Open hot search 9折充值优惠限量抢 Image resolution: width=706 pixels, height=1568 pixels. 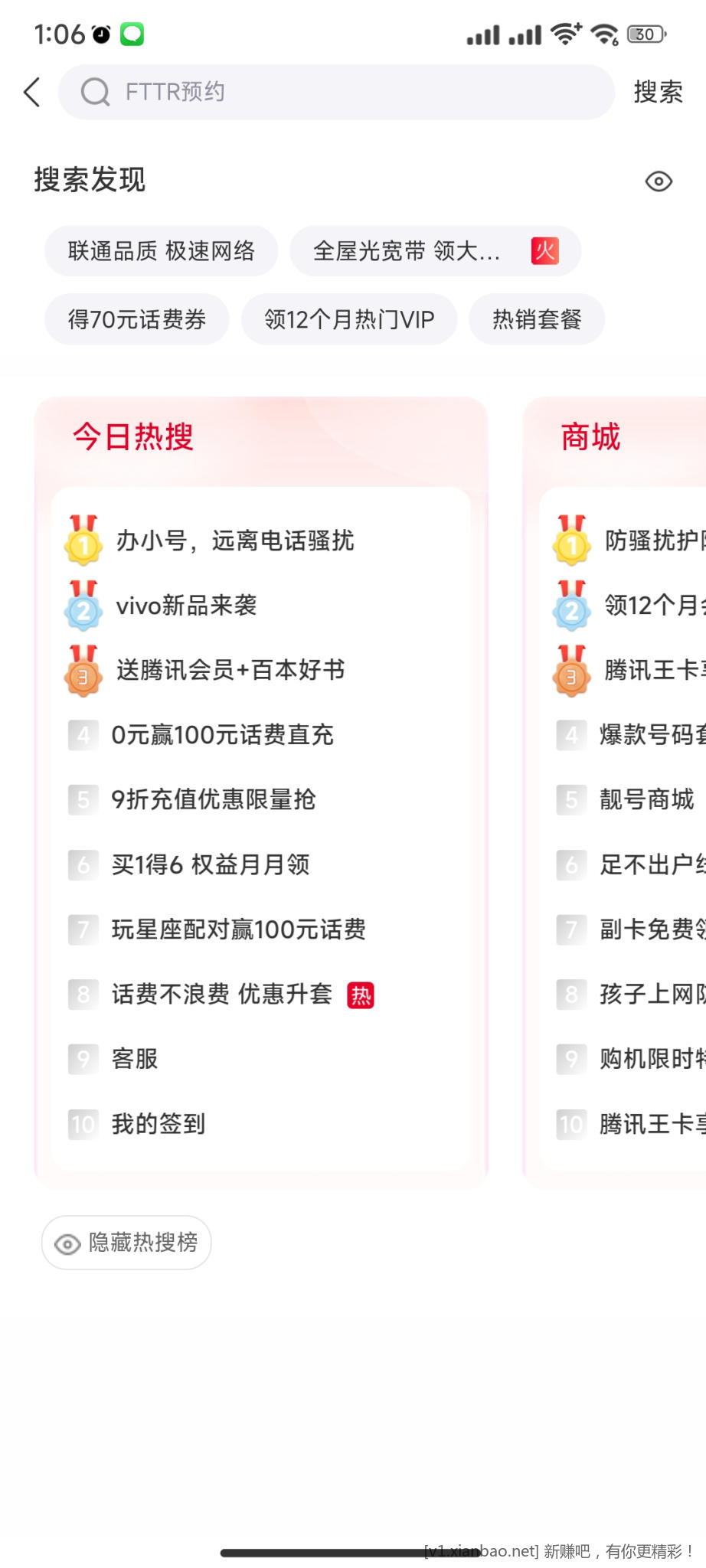213,800
